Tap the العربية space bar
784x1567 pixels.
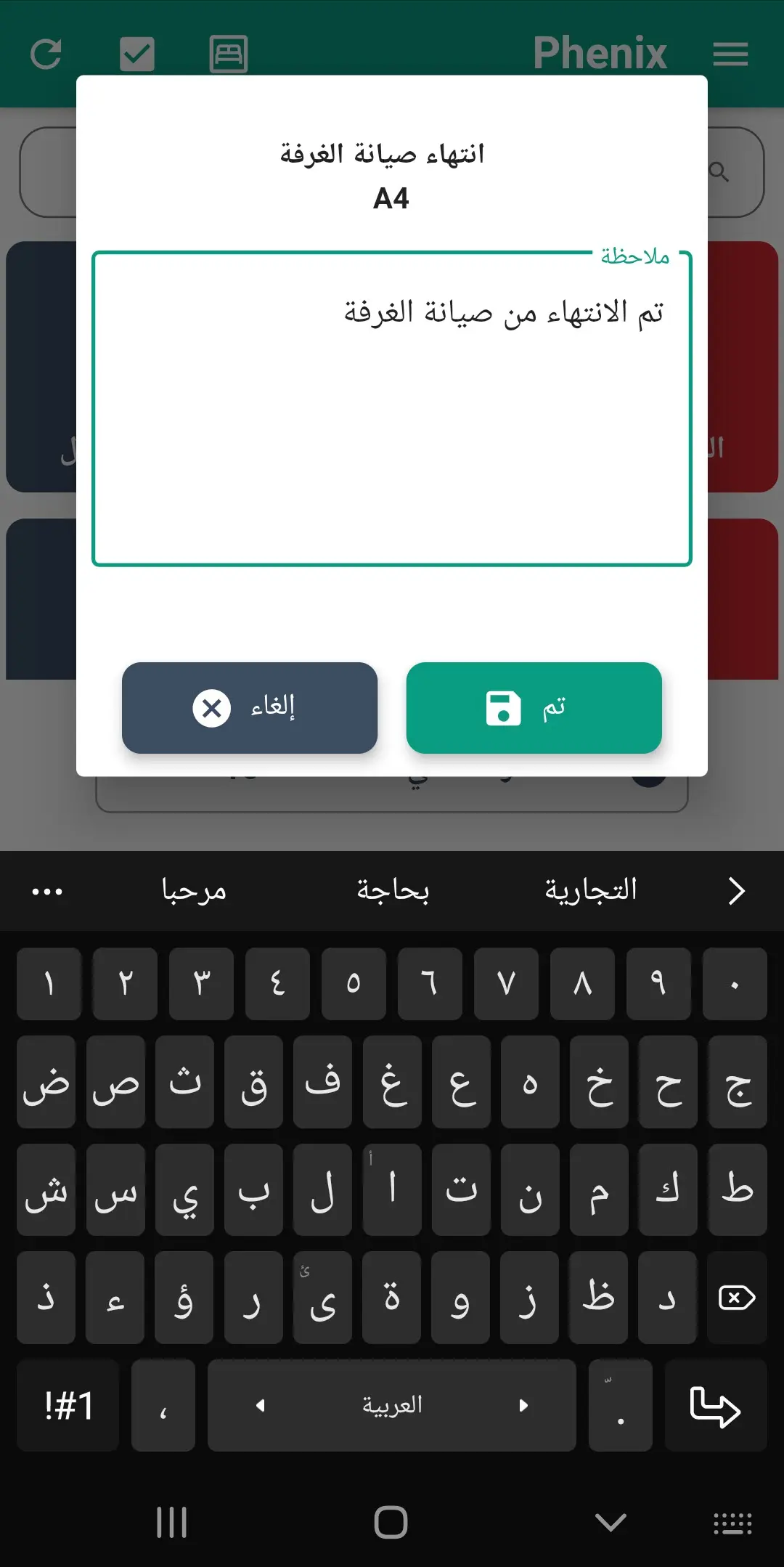(x=392, y=1406)
